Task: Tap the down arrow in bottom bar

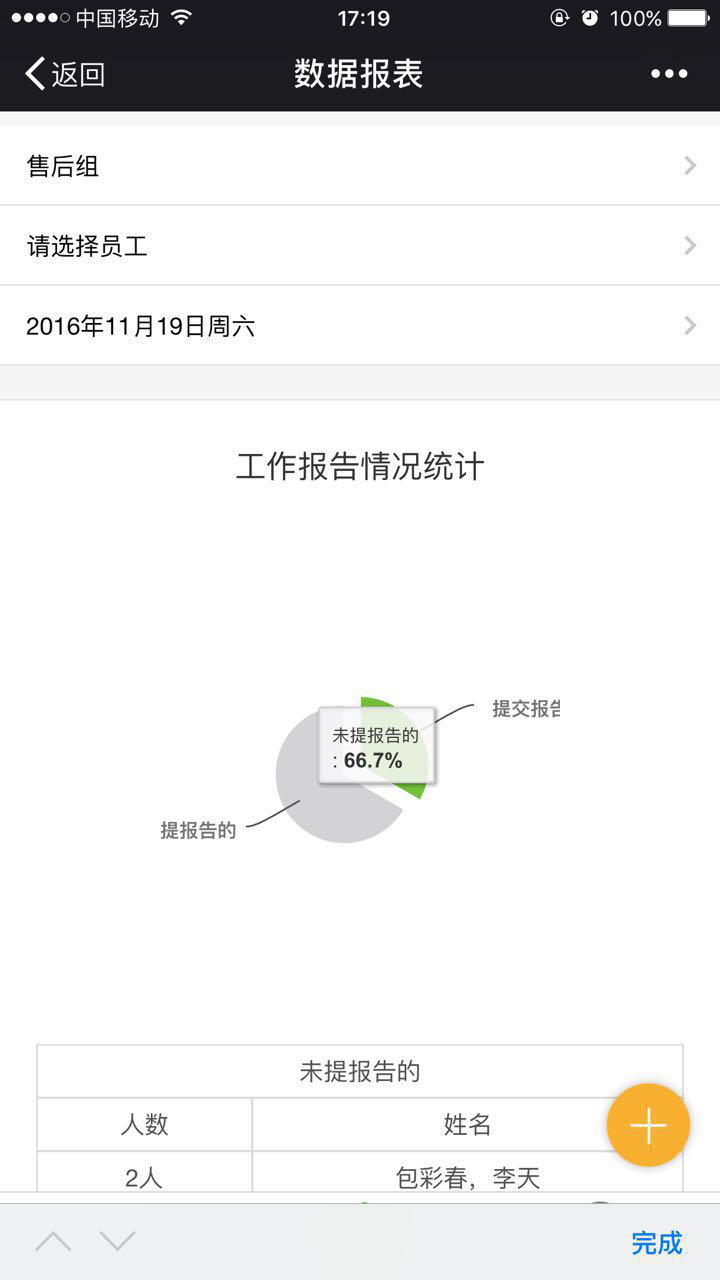Action: (x=117, y=1242)
